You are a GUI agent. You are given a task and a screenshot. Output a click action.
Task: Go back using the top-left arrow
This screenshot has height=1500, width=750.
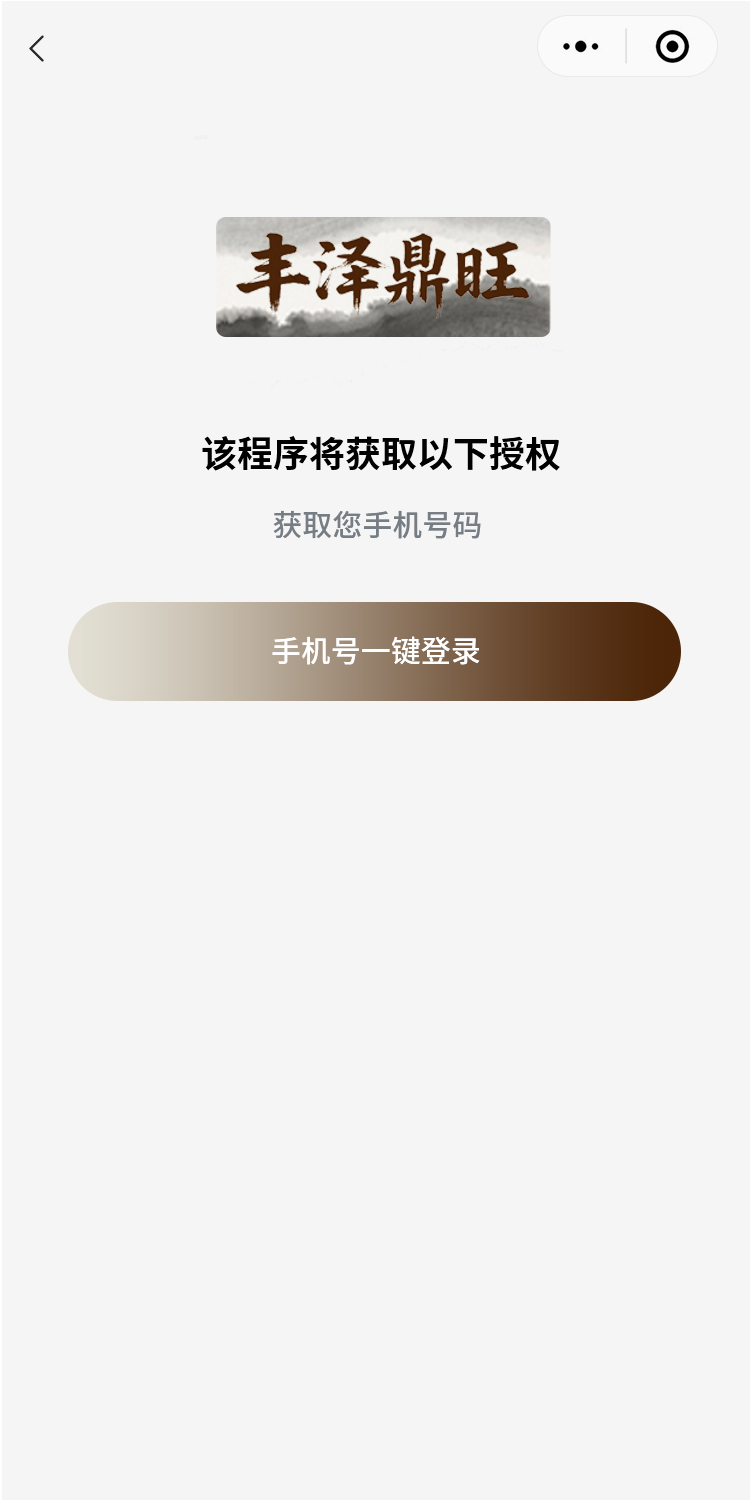click(x=37, y=48)
